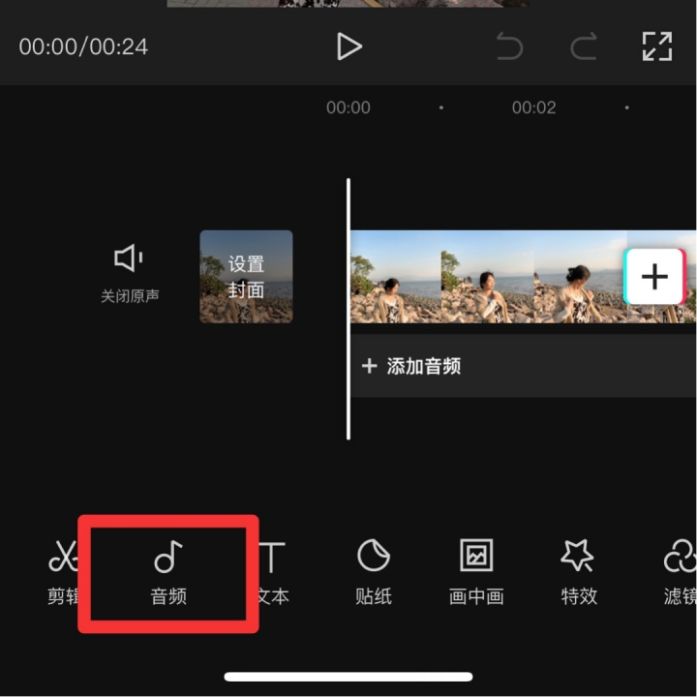Open the 剪辑 edit tool
This screenshot has height=697, width=697.
click(64, 572)
